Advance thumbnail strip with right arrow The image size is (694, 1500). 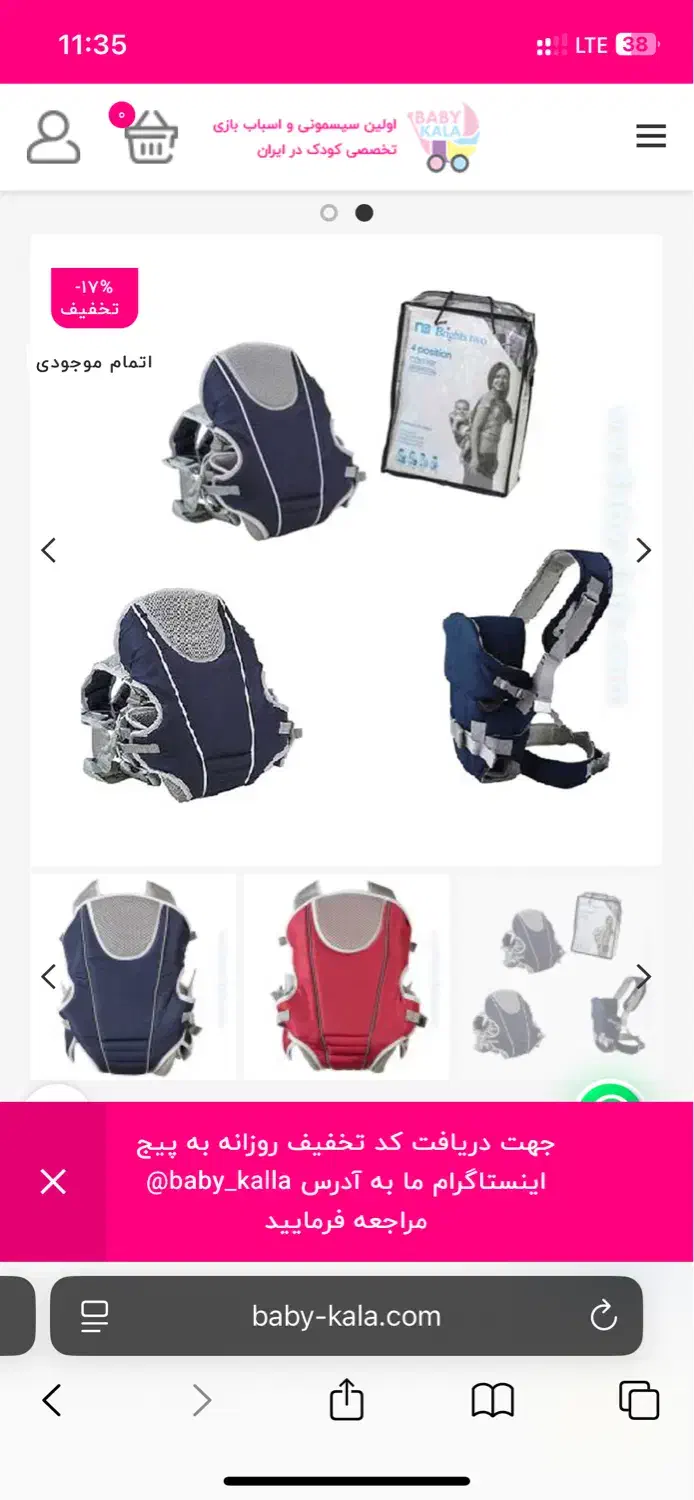coord(643,977)
